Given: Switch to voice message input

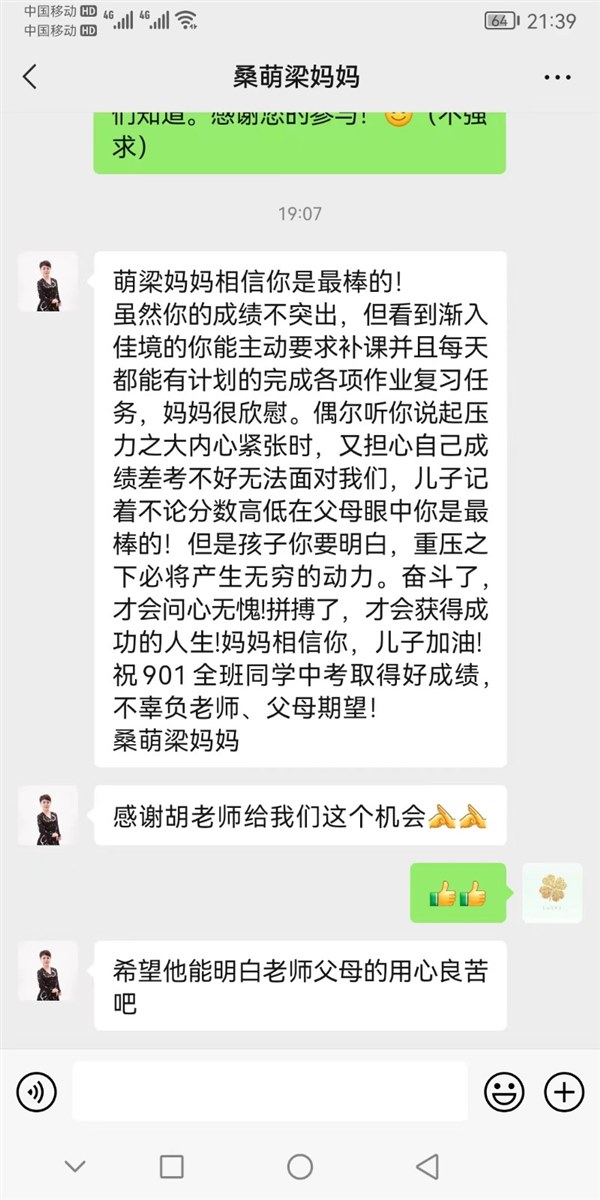Looking at the screenshot, I should (x=35, y=1091).
